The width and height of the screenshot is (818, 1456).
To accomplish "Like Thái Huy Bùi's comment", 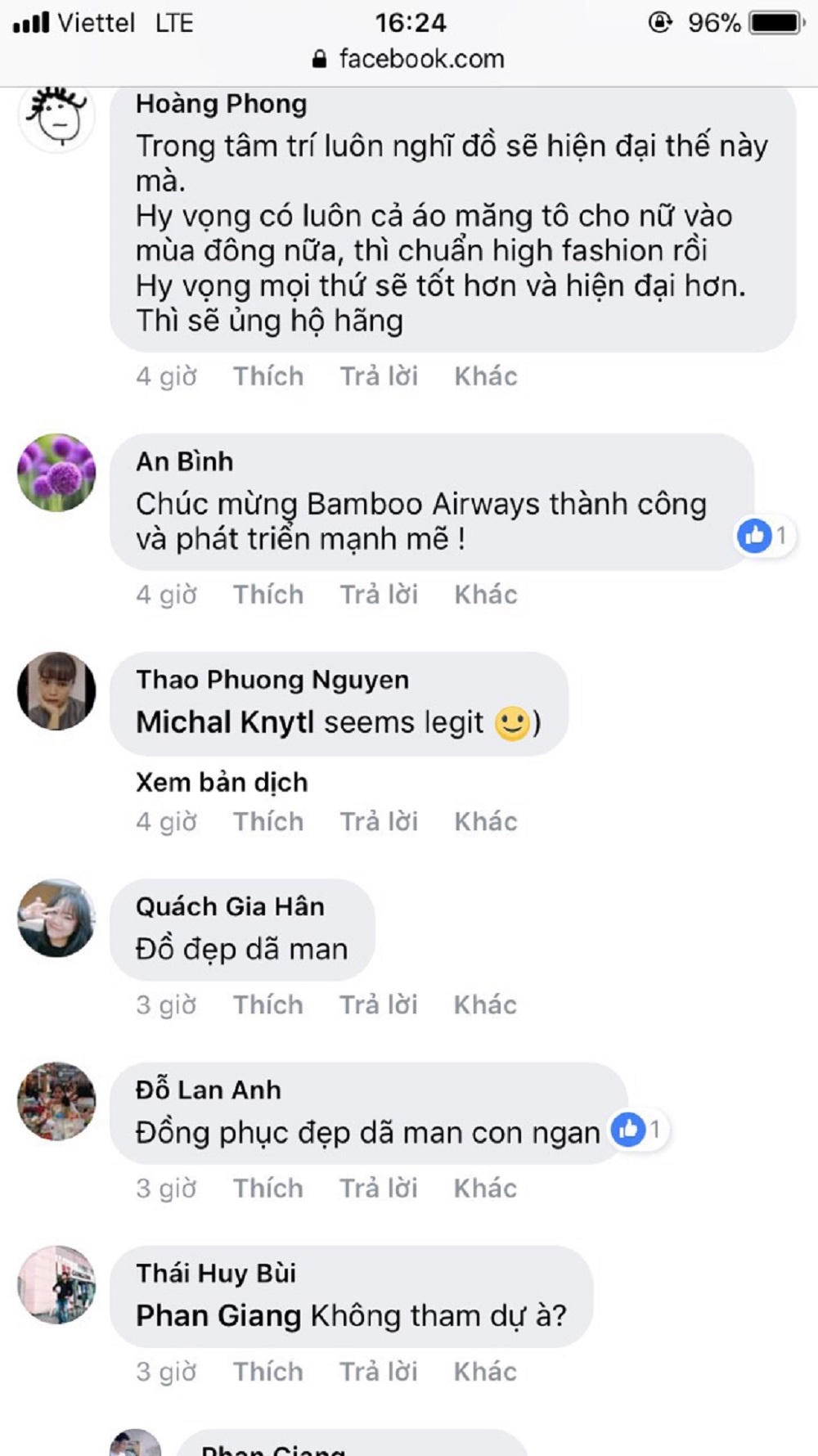I will click(267, 1371).
